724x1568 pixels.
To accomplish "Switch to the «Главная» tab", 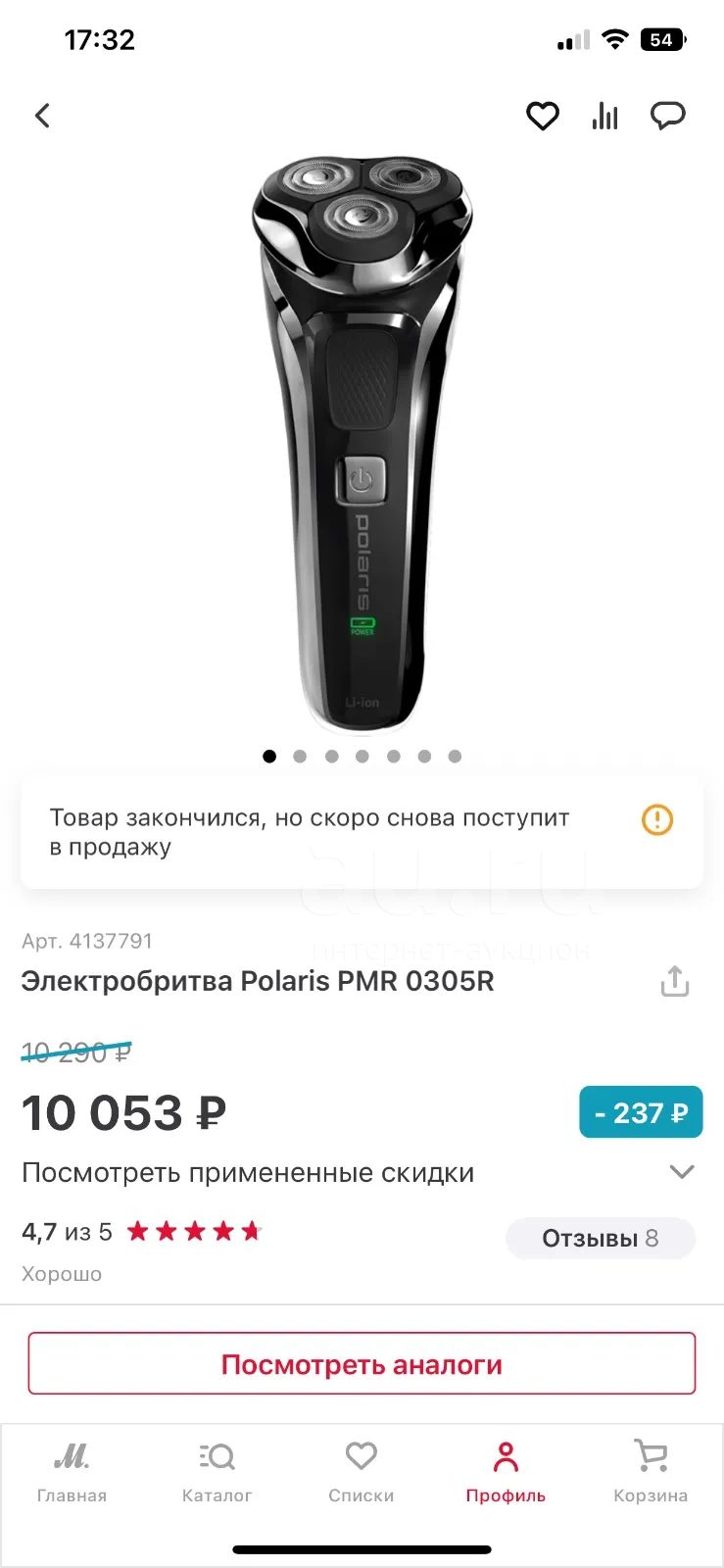I will point(72,1472).
